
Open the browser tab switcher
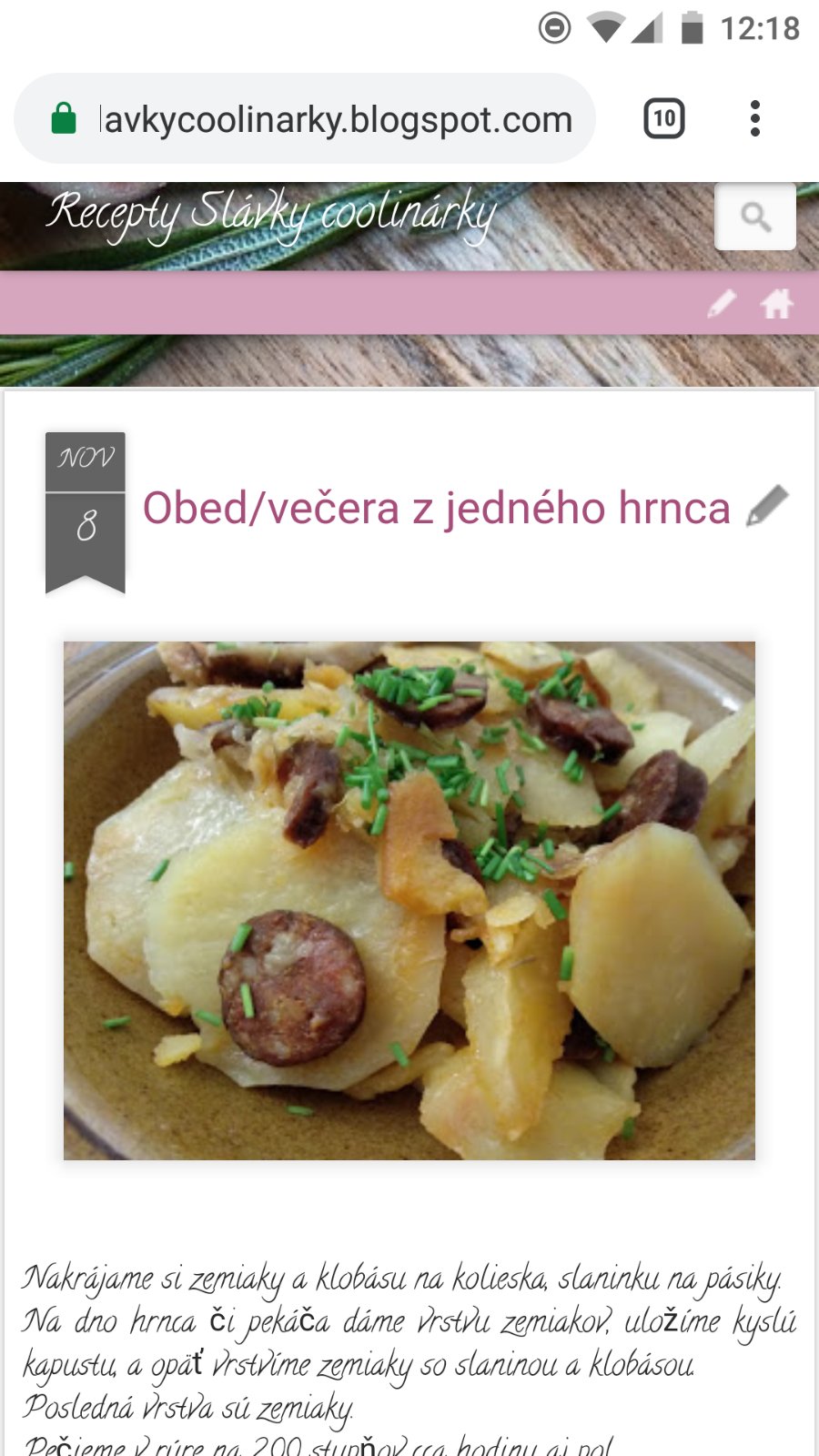pyautogui.click(x=664, y=119)
